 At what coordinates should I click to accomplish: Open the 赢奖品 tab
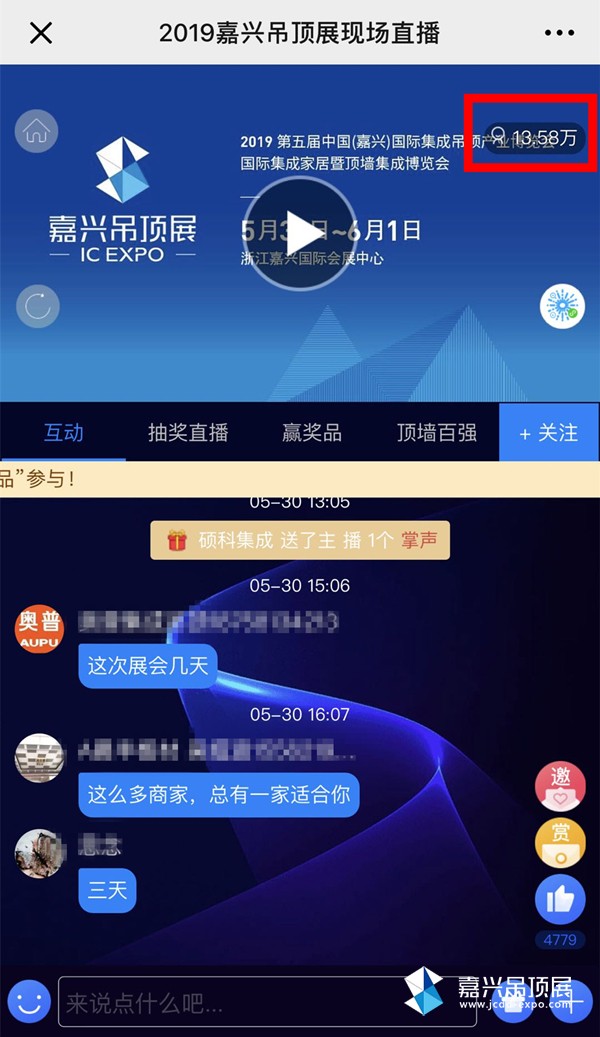[x=312, y=432]
